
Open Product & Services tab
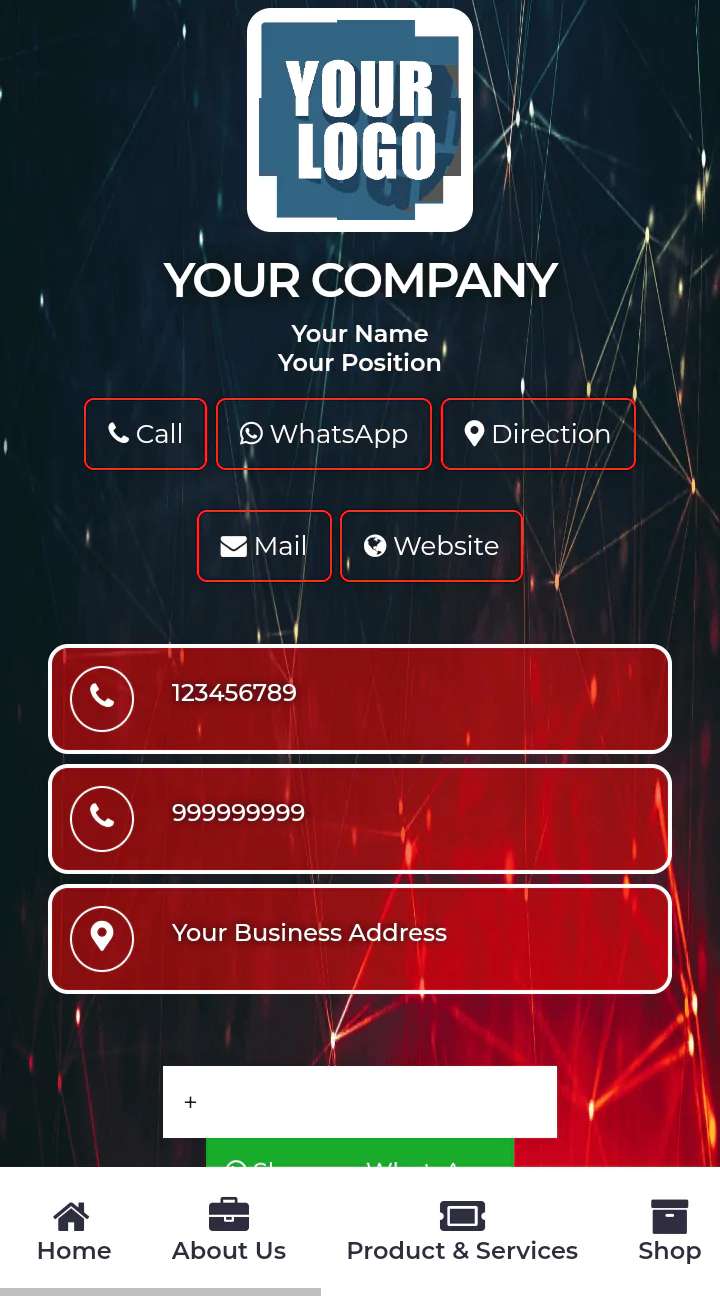coord(462,1232)
